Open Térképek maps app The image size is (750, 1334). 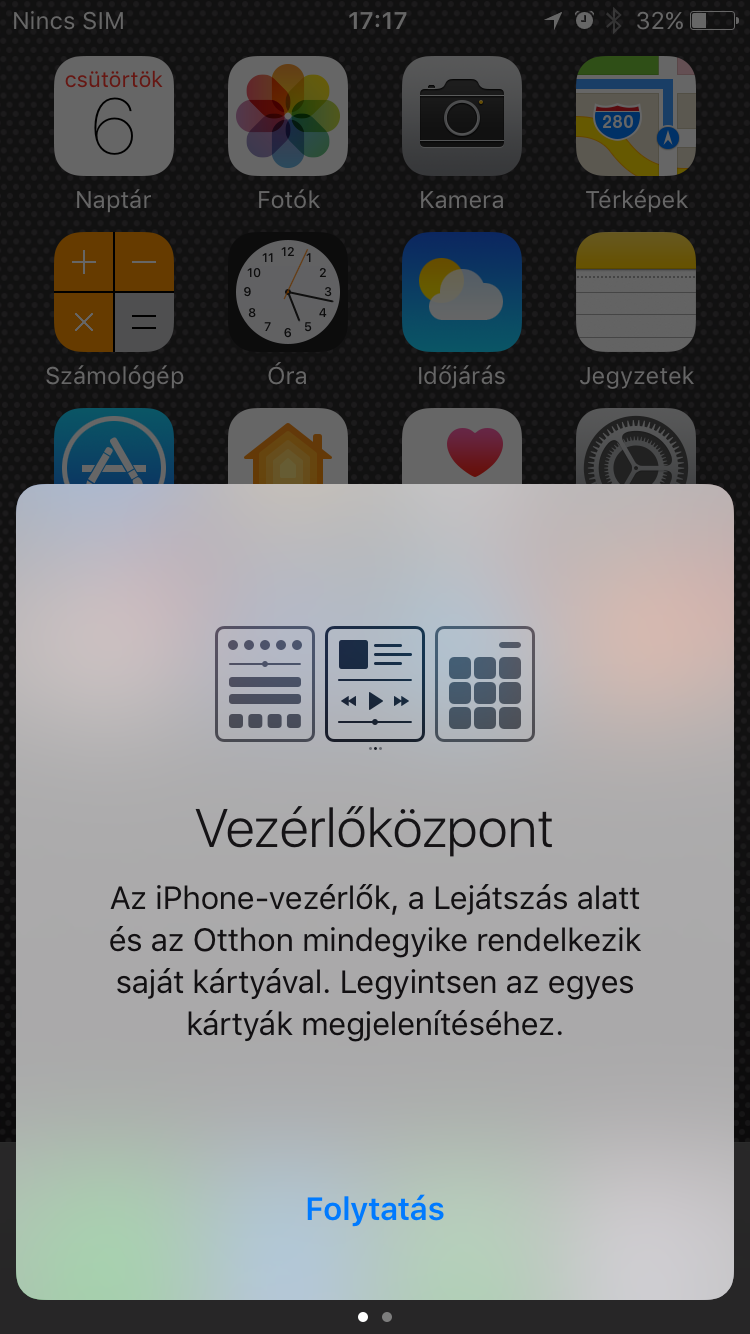click(635, 117)
